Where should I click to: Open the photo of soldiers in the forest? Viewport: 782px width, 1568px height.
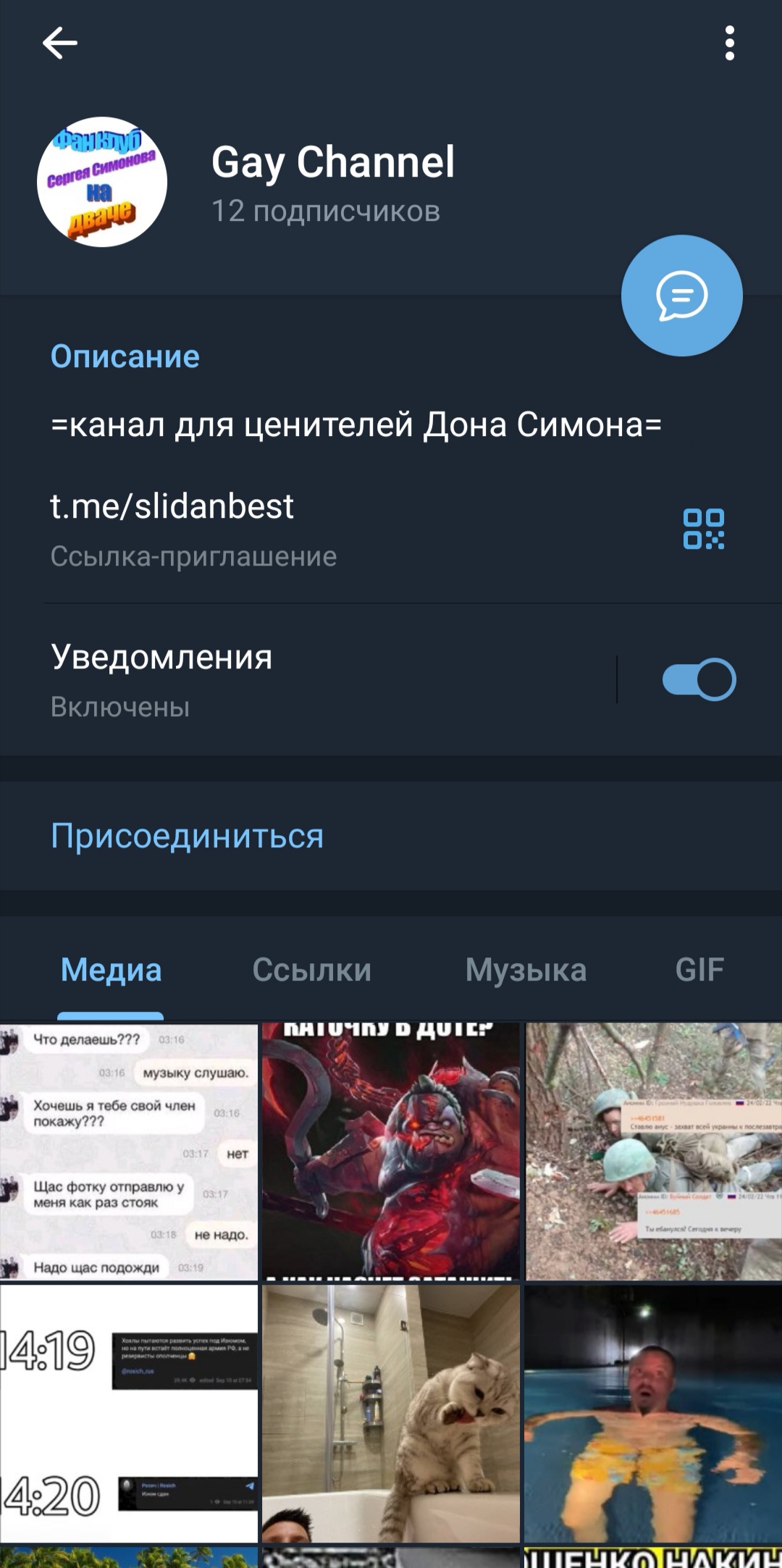coord(653,1152)
